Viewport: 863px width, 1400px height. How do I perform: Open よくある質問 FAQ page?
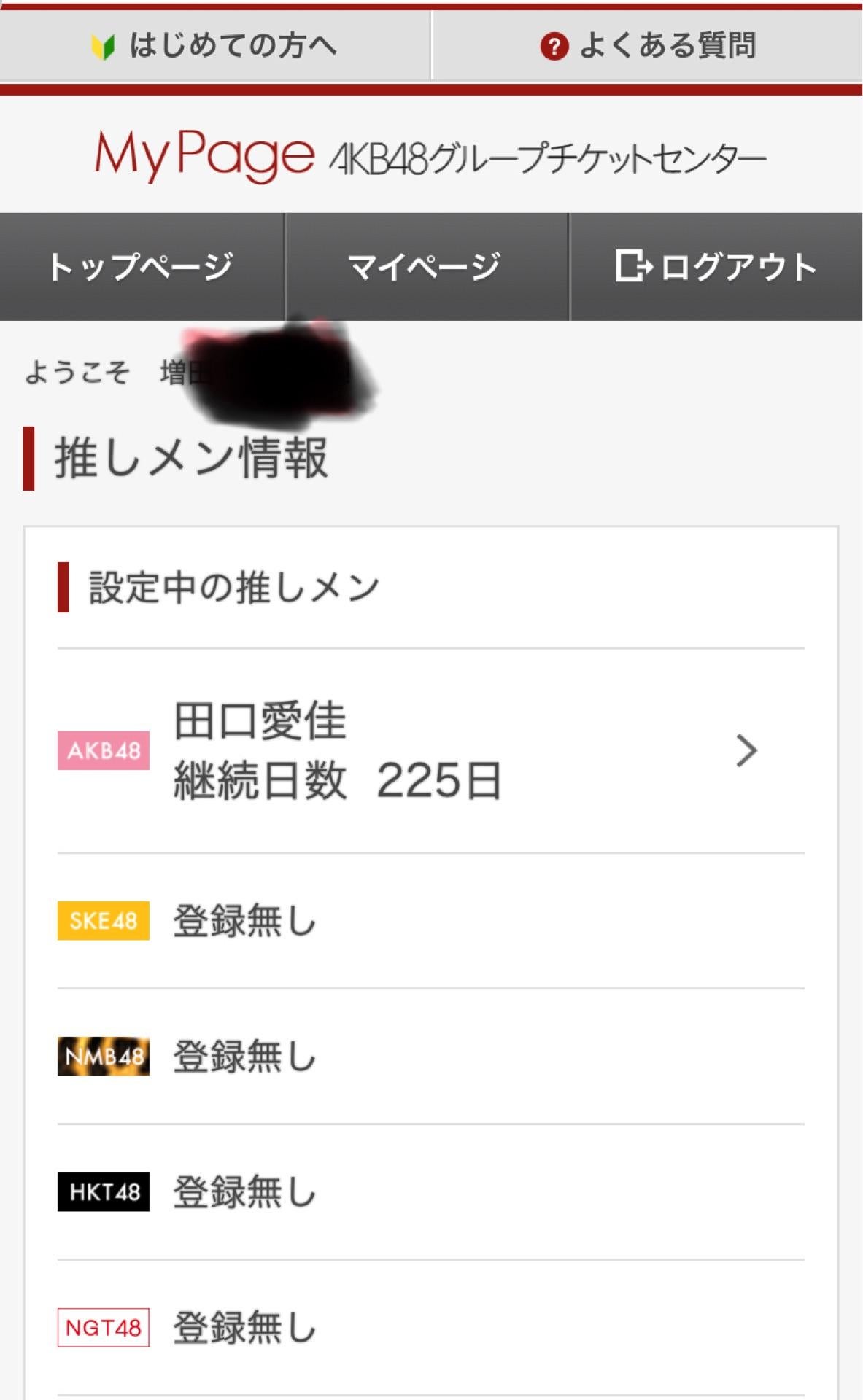click(647, 46)
